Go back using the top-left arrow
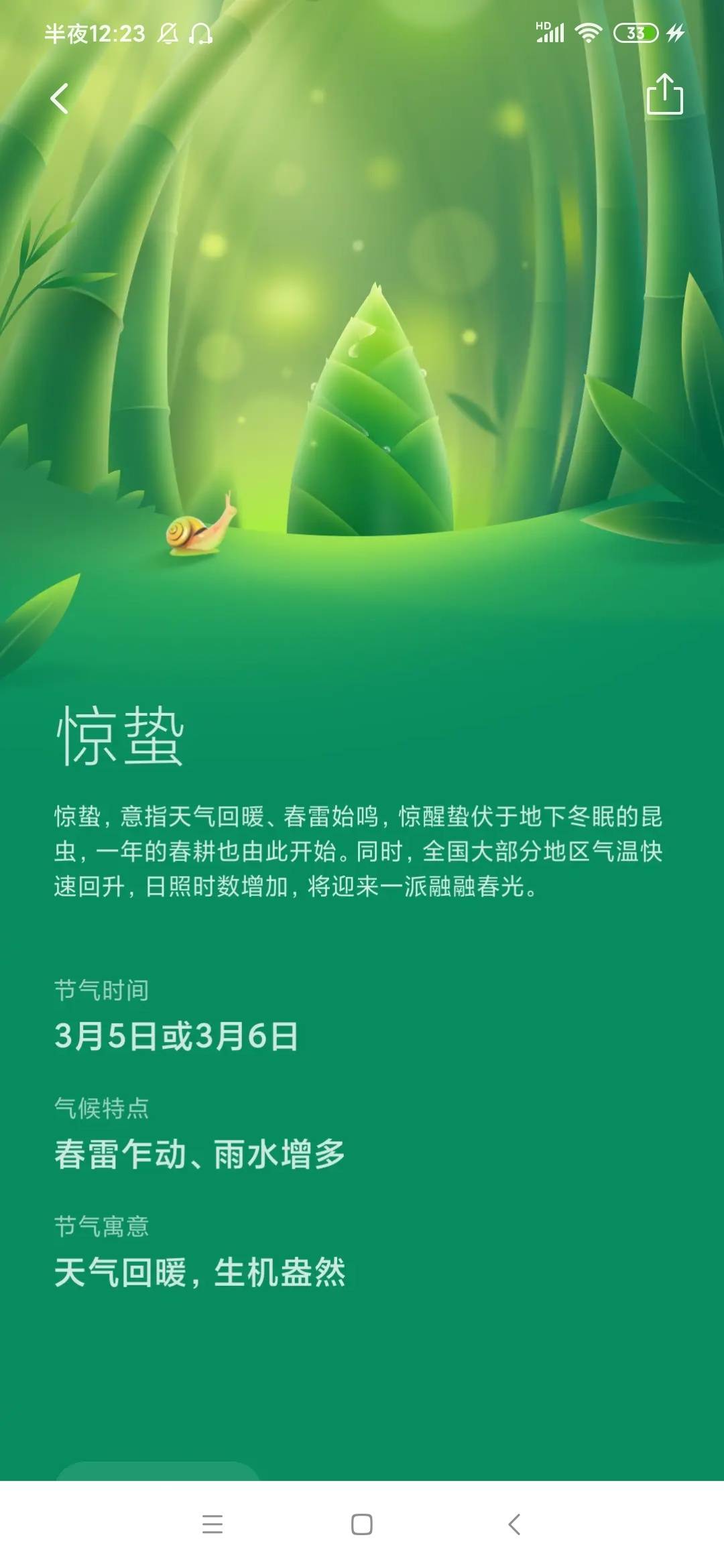 (59, 99)
